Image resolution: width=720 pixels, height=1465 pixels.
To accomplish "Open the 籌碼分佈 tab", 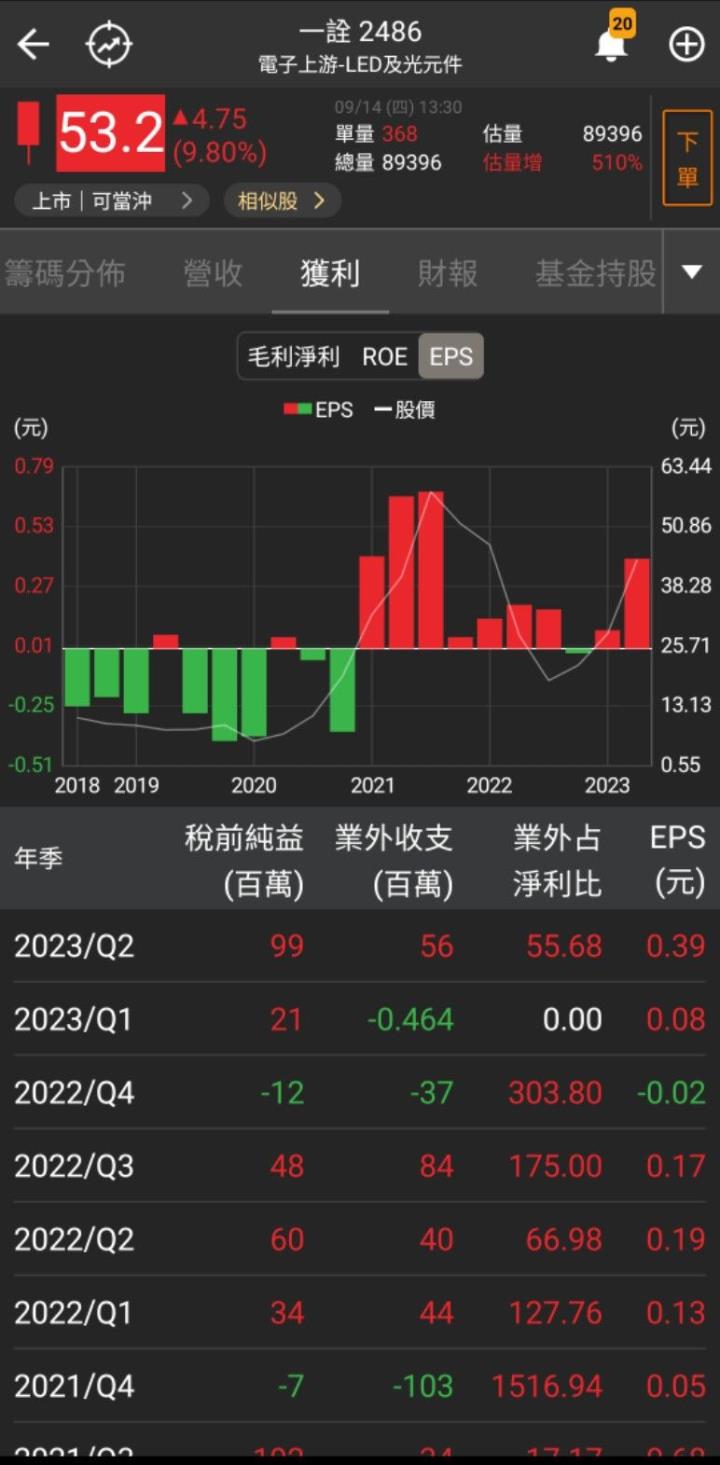I will pyautogui.click(x=66, y=271).
